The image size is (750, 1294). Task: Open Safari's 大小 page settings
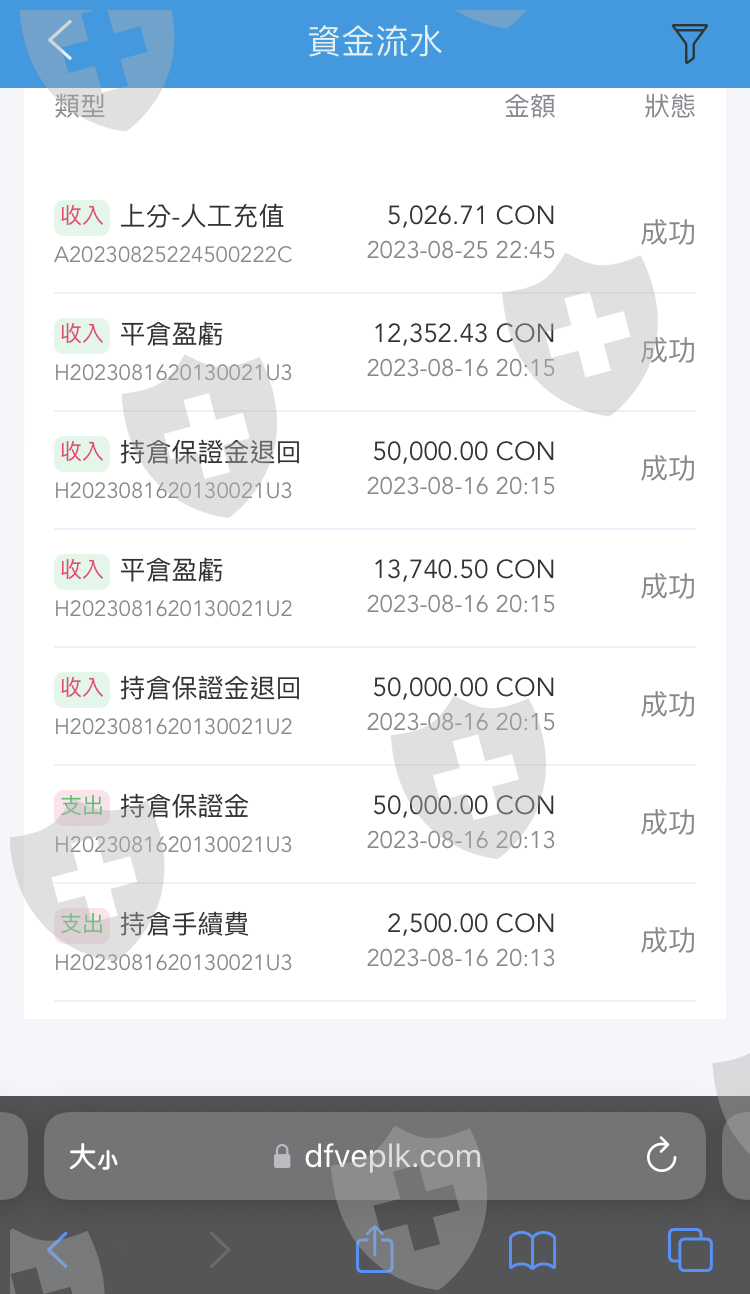click(x=93, y=1158)
